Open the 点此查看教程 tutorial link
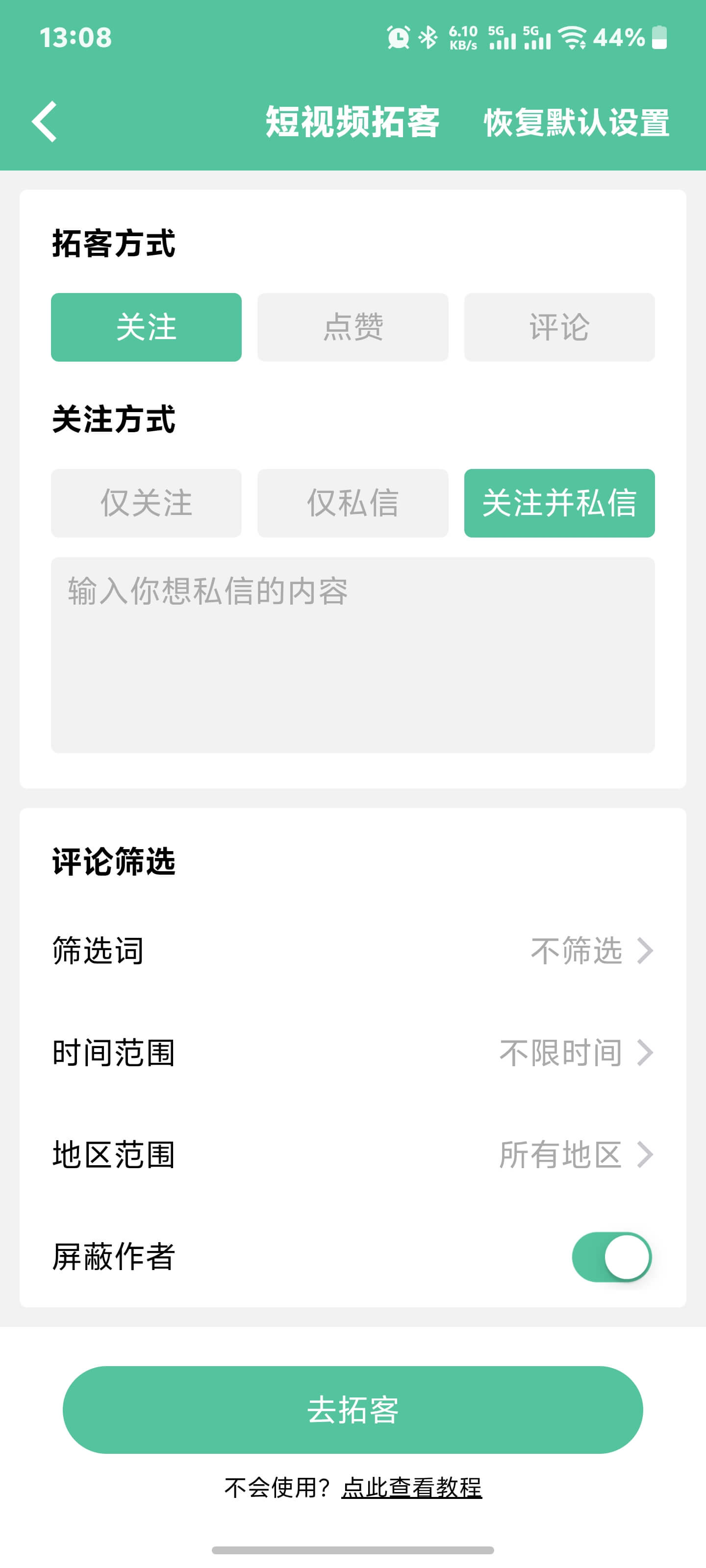This screenshot has height=1568, width=706. (411, 1488)
